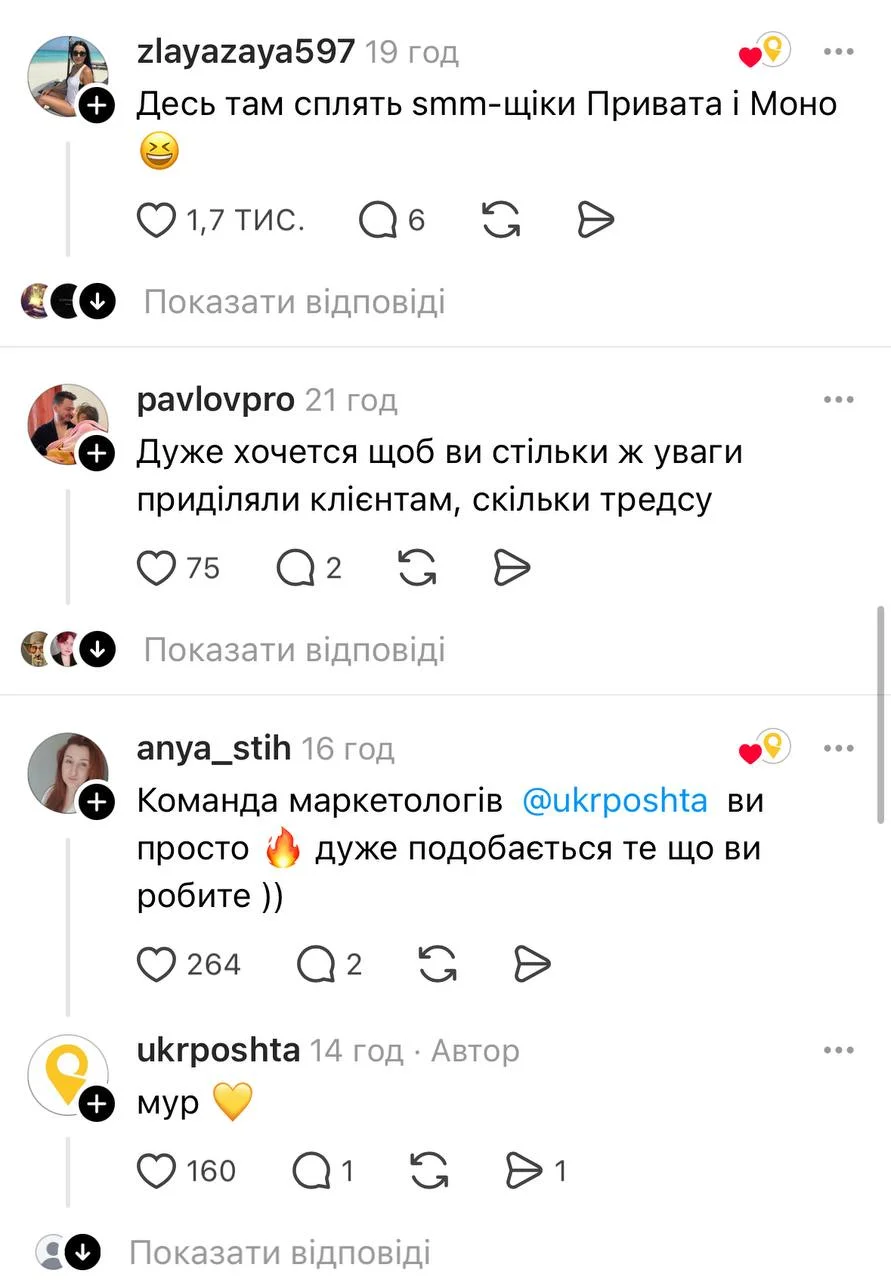The image size is (891, 1280).
Task: Like anya_stih's comment
Action: [156, 964]
